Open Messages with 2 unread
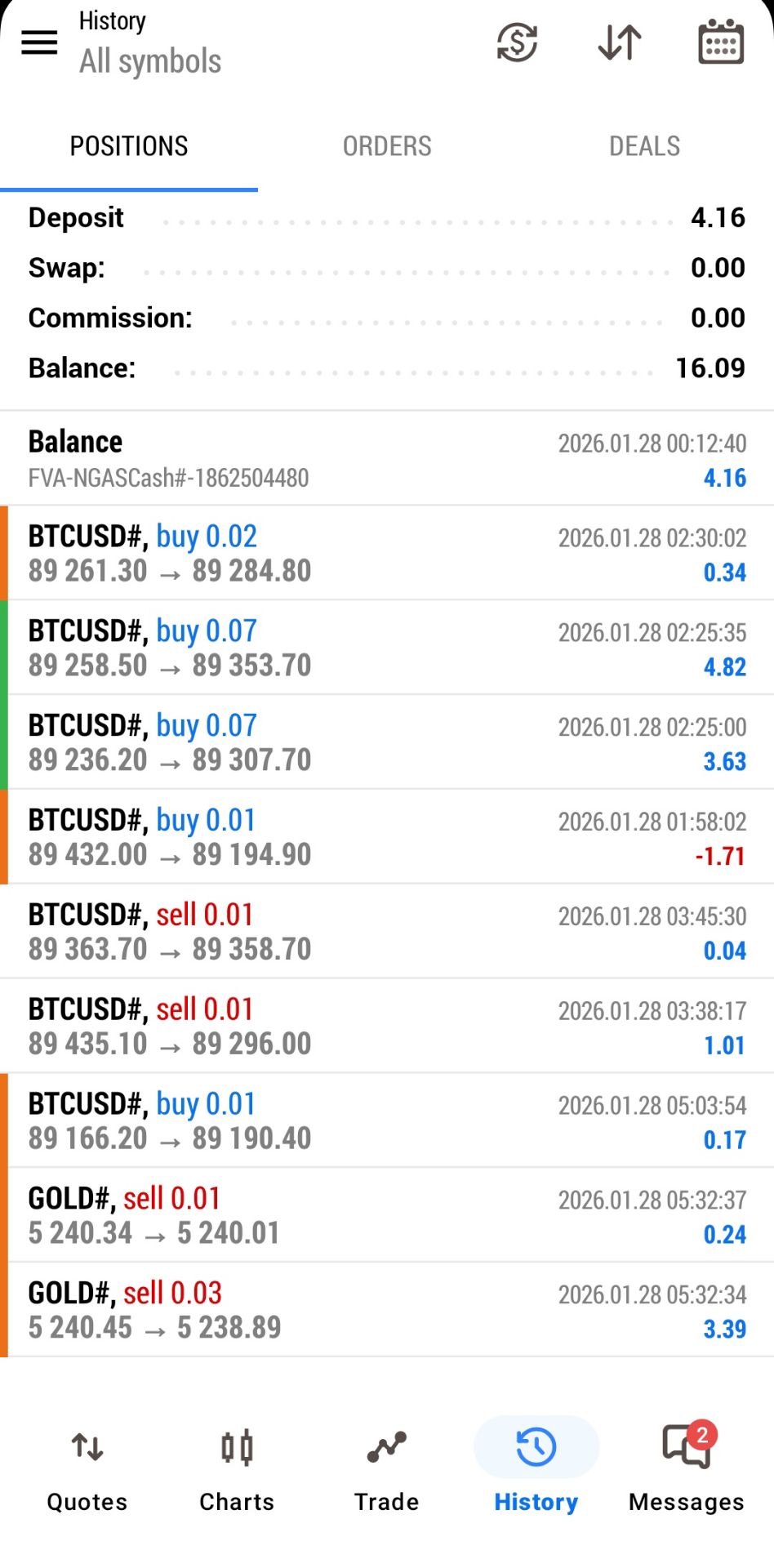This screenshot has width=774, height=1568. coord(686,1470)
